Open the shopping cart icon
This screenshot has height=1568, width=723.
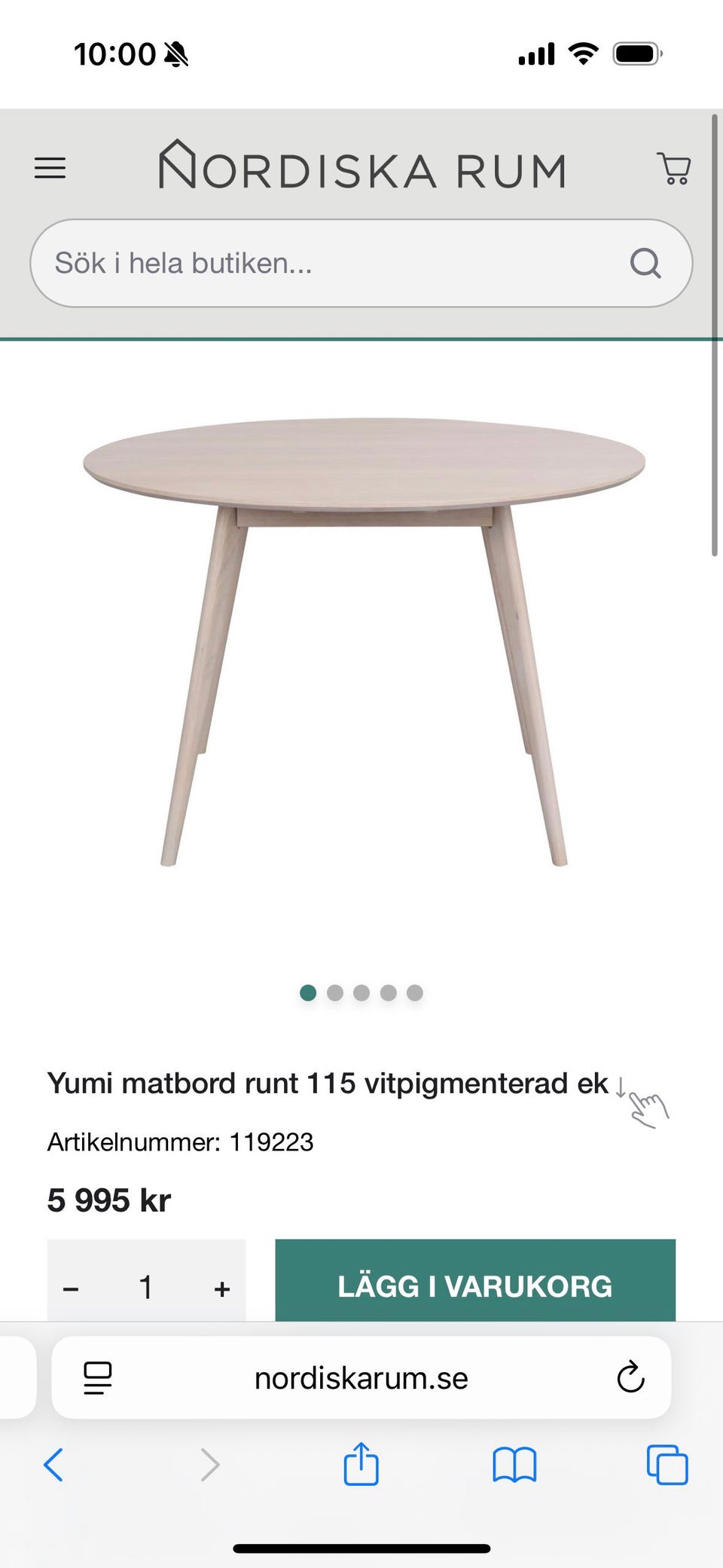pyautogui.click(x=674, y=169)
